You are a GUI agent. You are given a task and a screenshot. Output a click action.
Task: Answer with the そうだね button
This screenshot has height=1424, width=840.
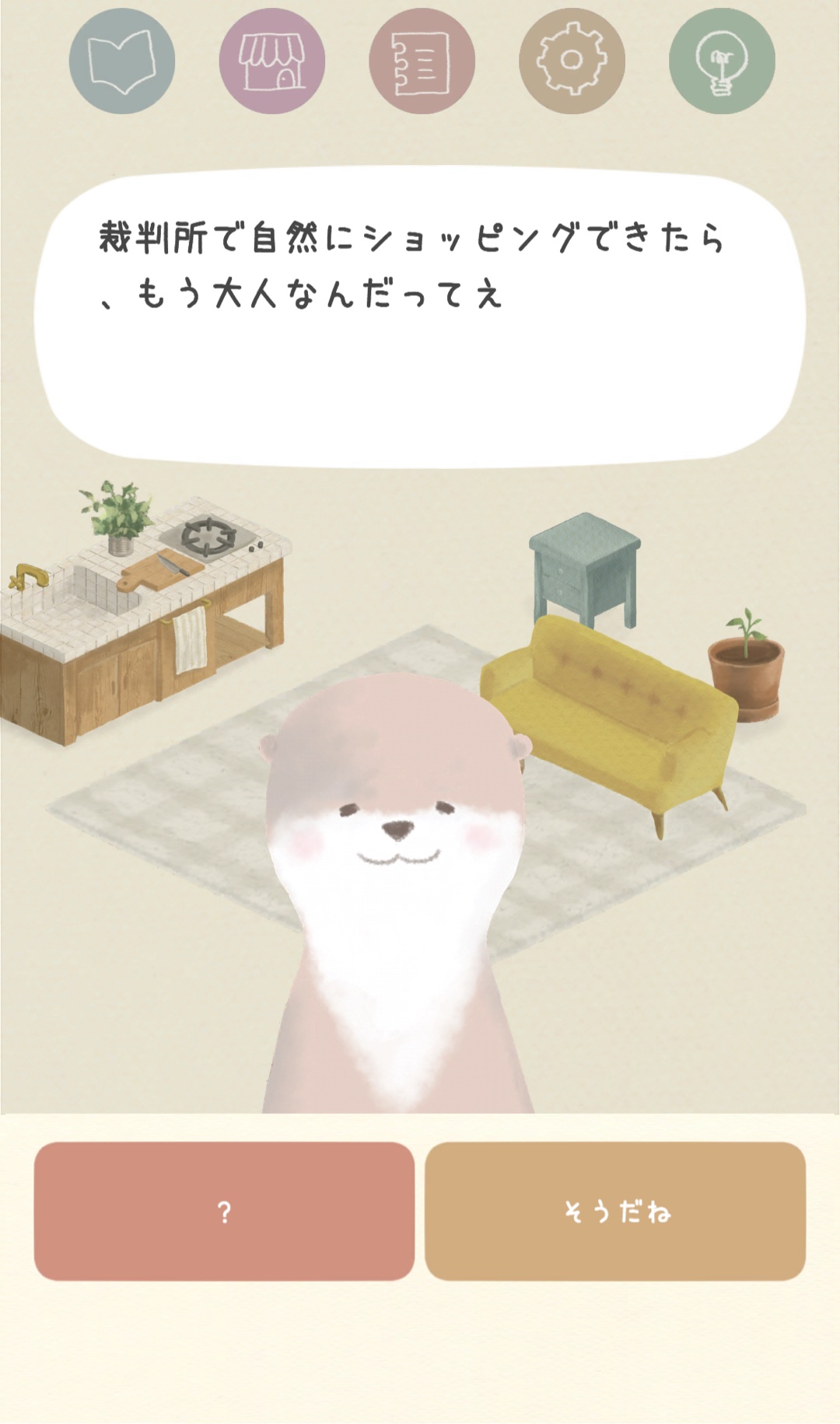point(615,1211)
